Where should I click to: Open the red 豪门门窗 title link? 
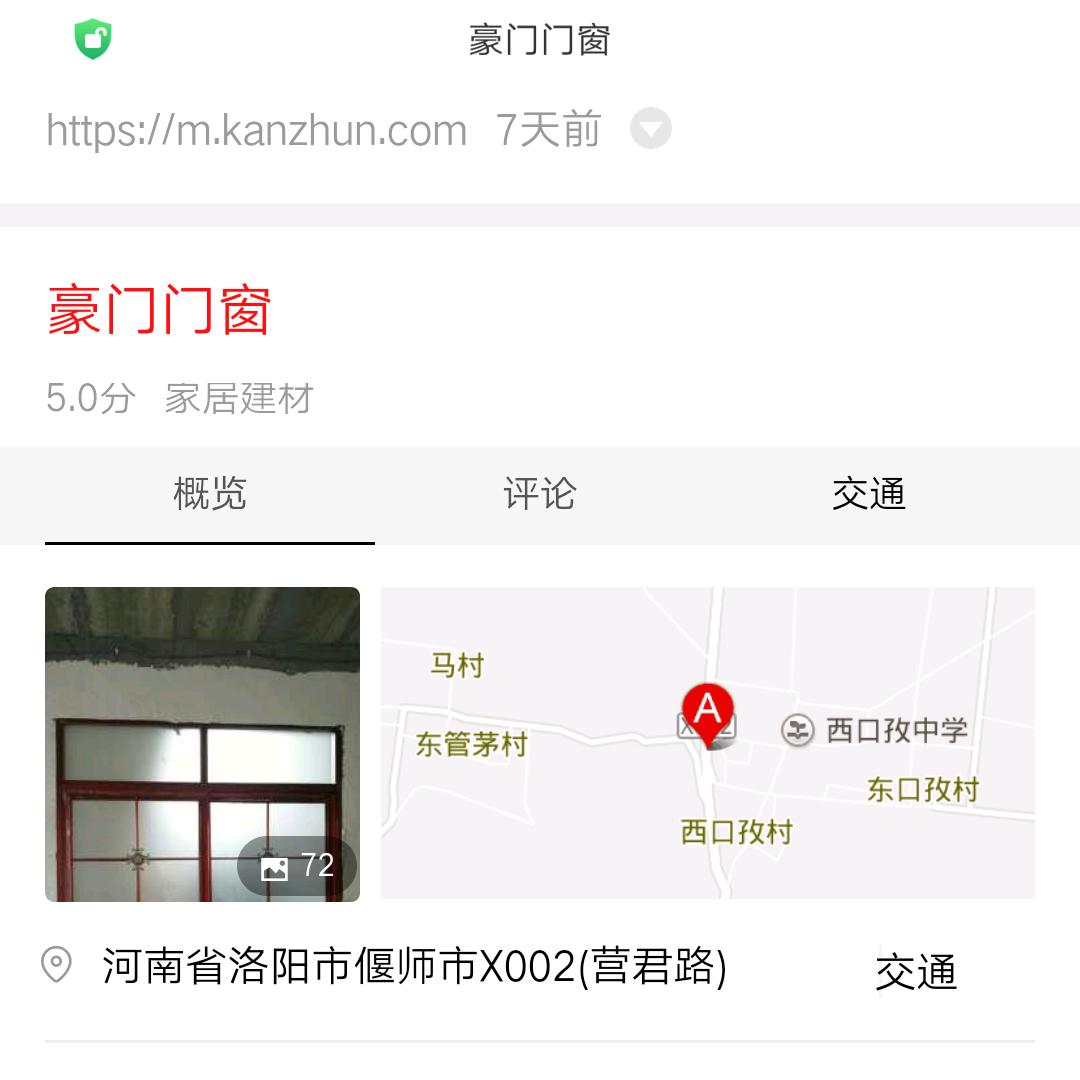coord(160,311)
